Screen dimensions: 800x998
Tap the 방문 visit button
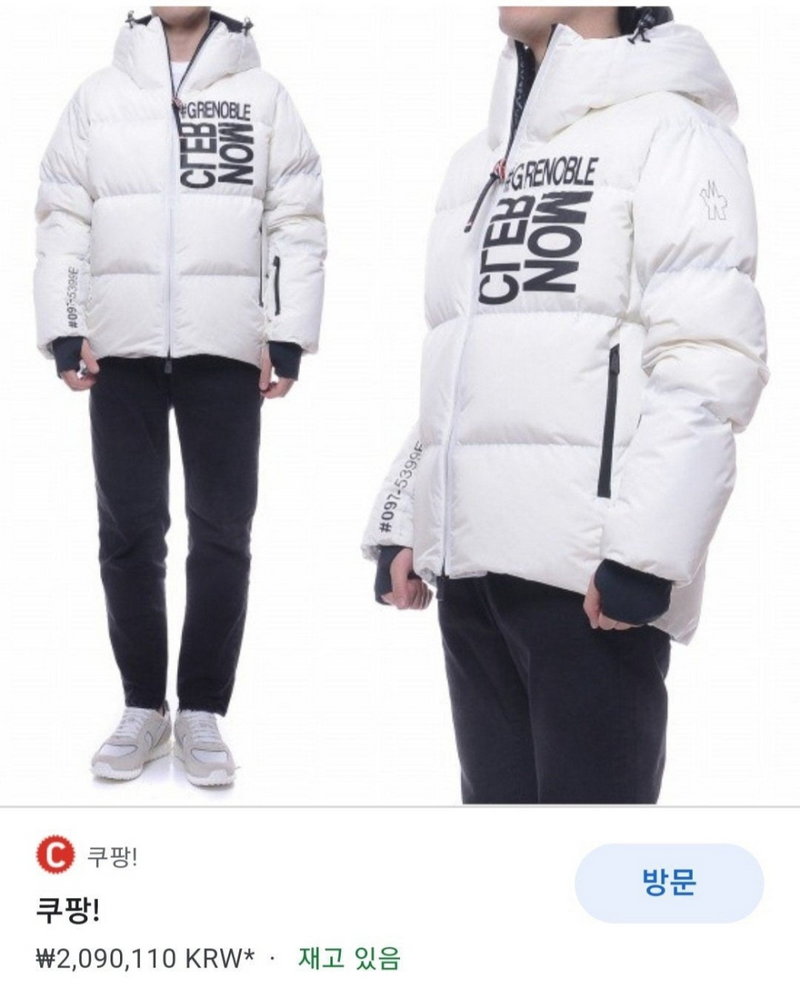(669, 883)
